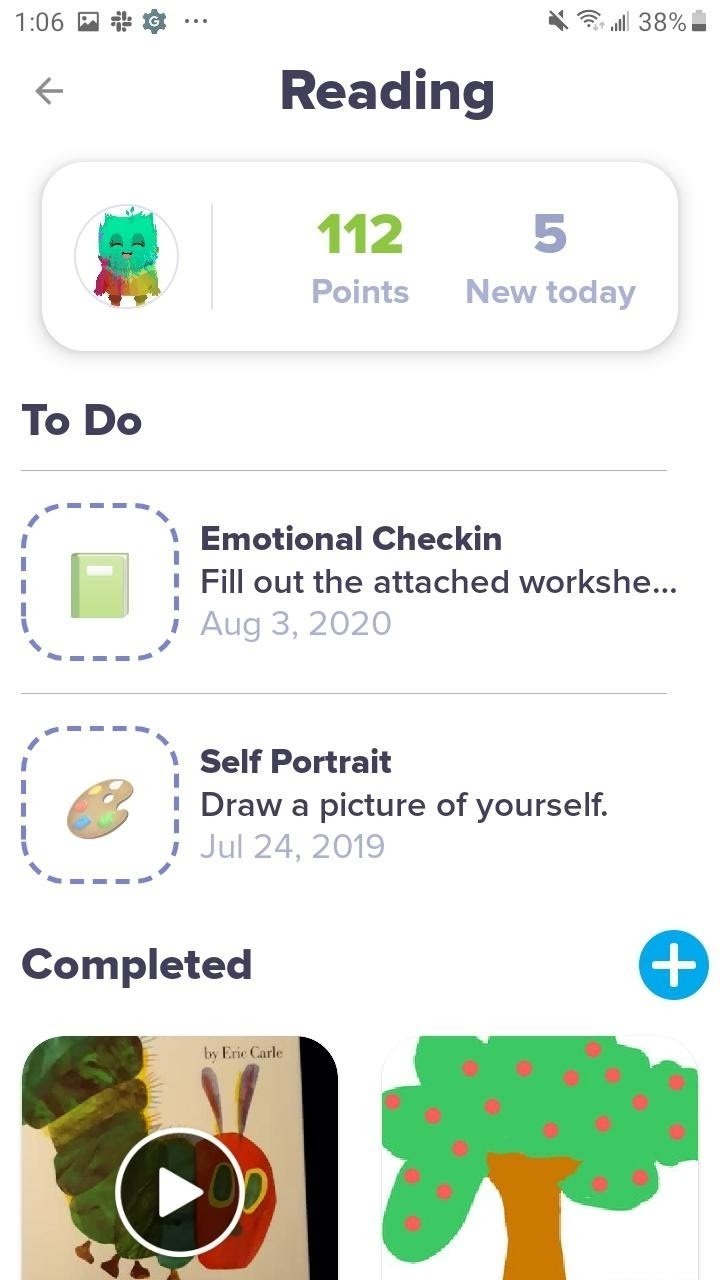Open the apple tree drawing

[x=539, y=1158]
